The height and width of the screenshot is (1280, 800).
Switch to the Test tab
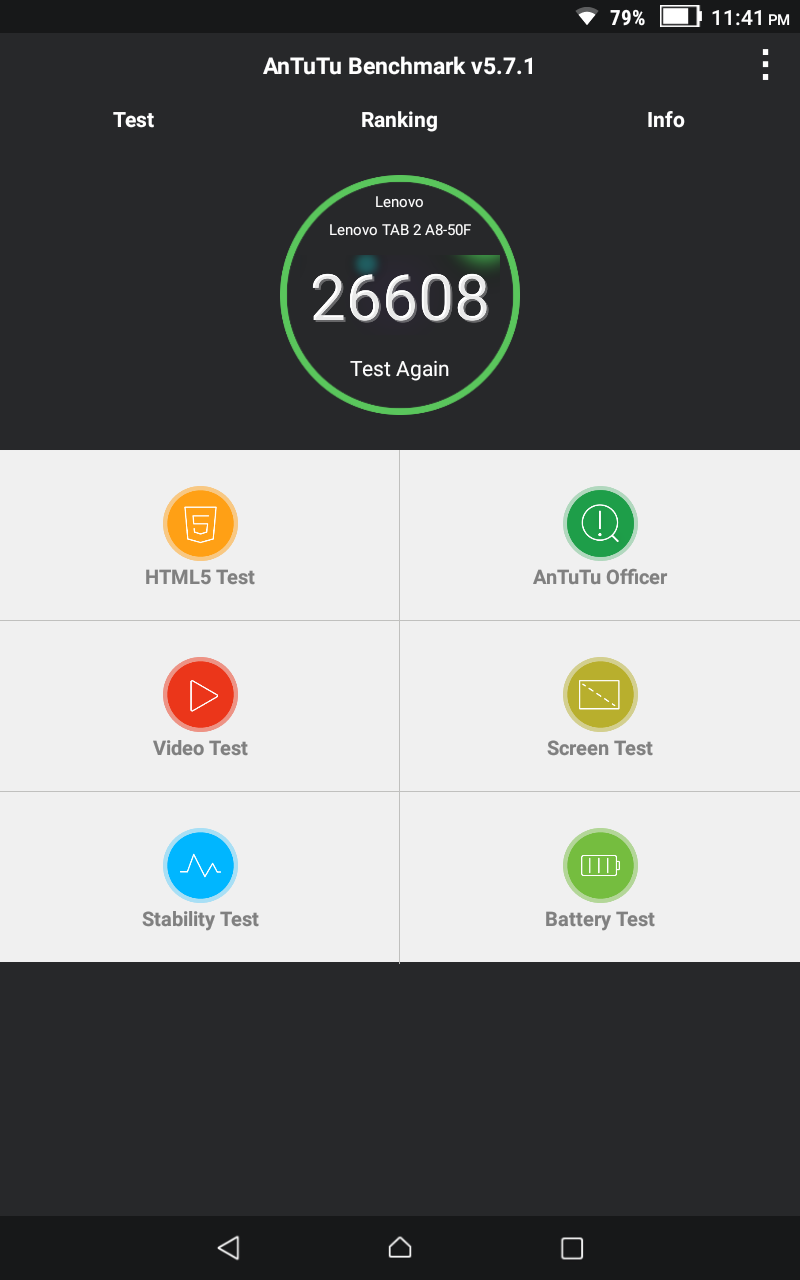tap(134, 120)
